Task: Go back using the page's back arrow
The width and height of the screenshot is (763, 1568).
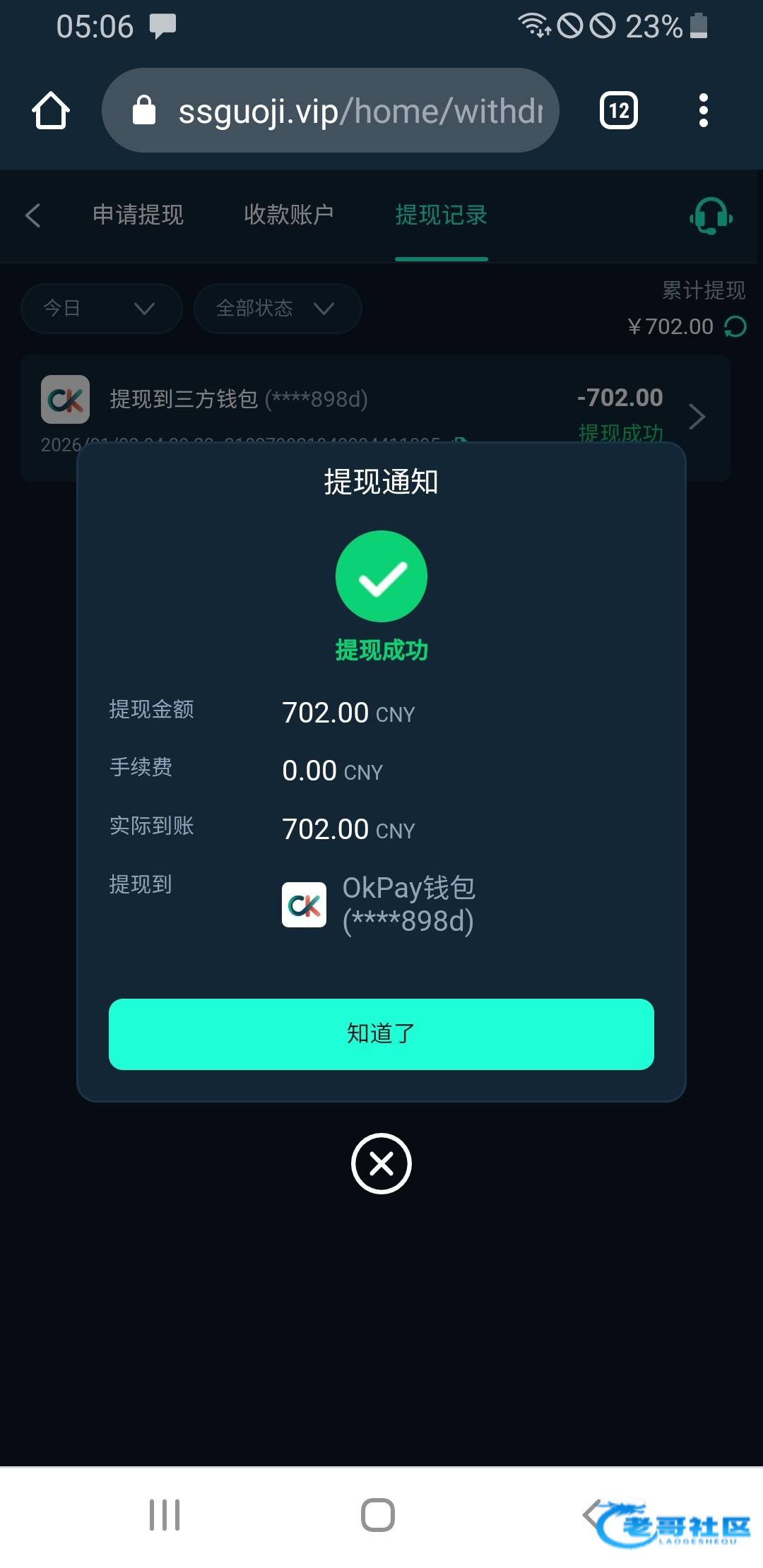Action: pyautogui.click(x=32, y=215)
